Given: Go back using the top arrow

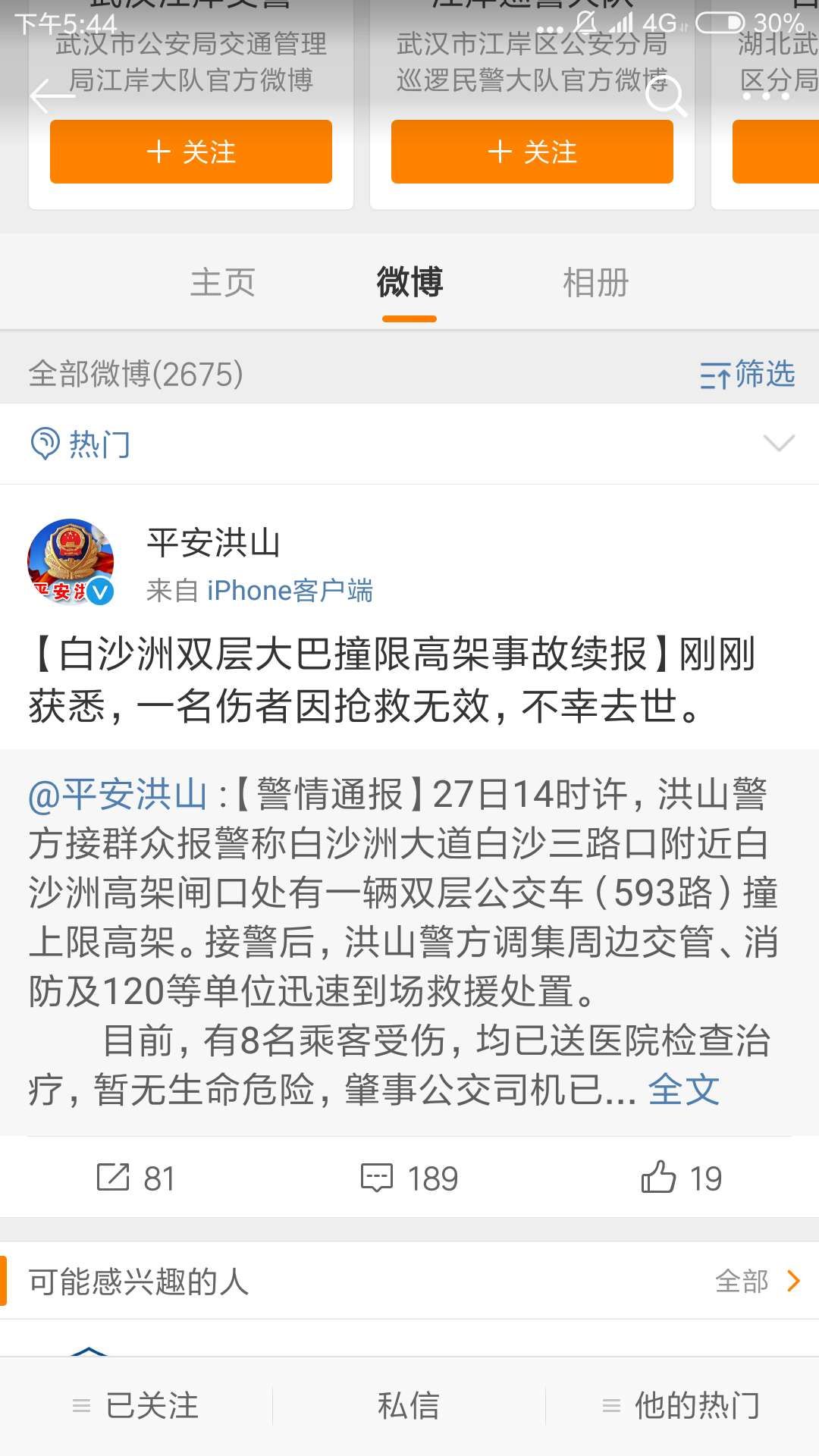Looking at the screenshot, I should 52,96.
